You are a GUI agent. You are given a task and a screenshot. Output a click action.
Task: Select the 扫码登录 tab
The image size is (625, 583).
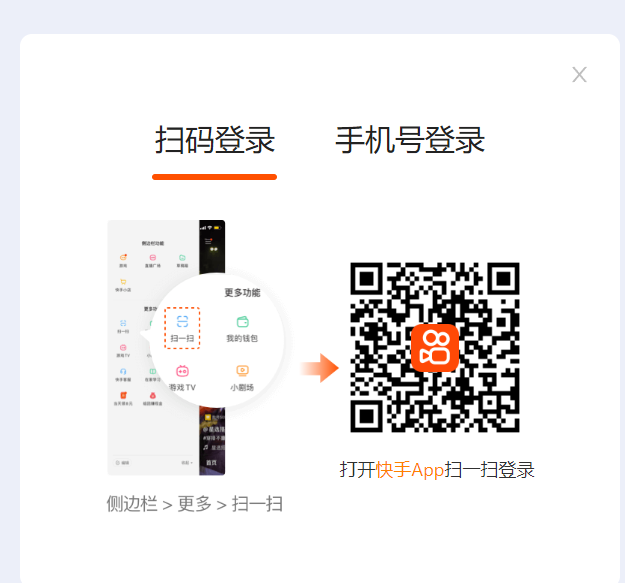pyautogui.click(x=215, y=141)
